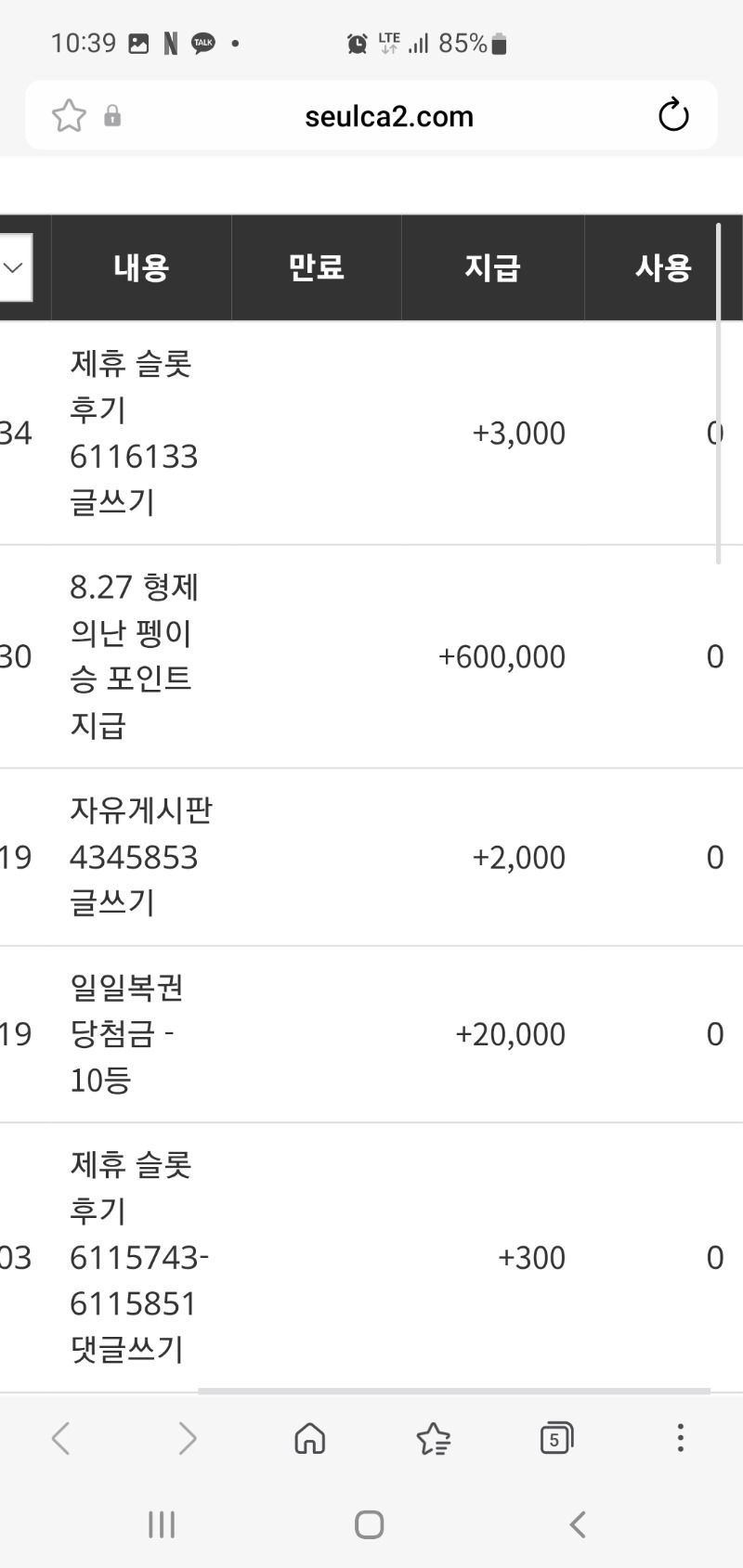This screenshot has height=1568, width=743.
Task: Go forward in browser history
Action: pyautogui.click(x=187, y=1439)
